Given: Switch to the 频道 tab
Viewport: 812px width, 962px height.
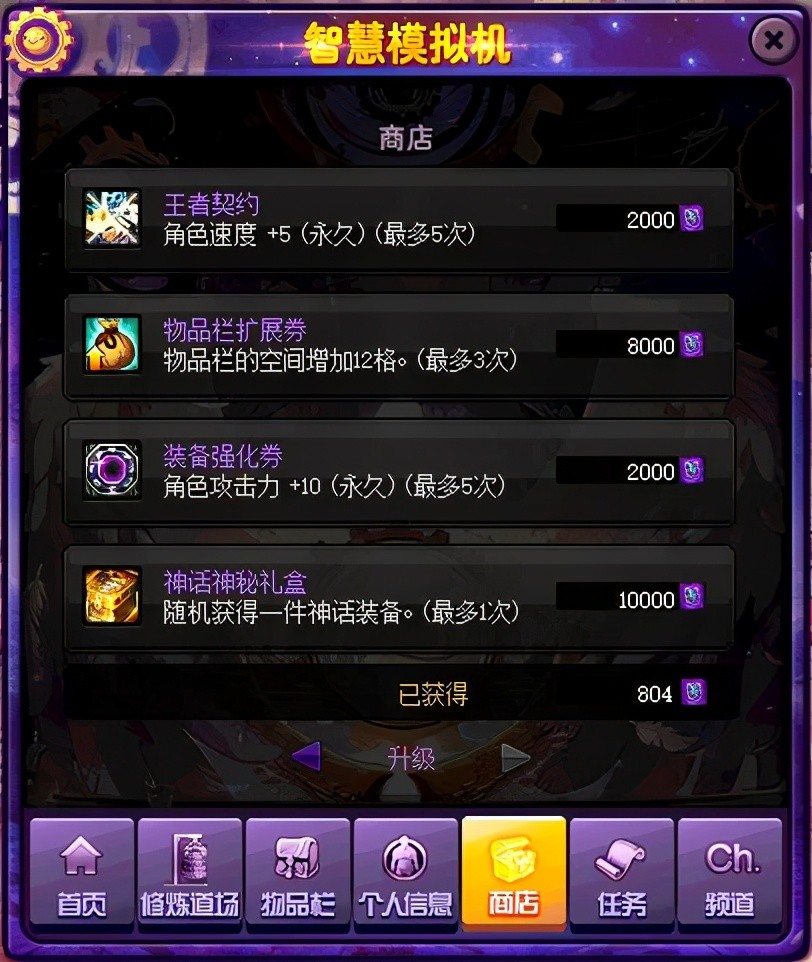Looking at the screenshot, I should click(x=729, y=871).
